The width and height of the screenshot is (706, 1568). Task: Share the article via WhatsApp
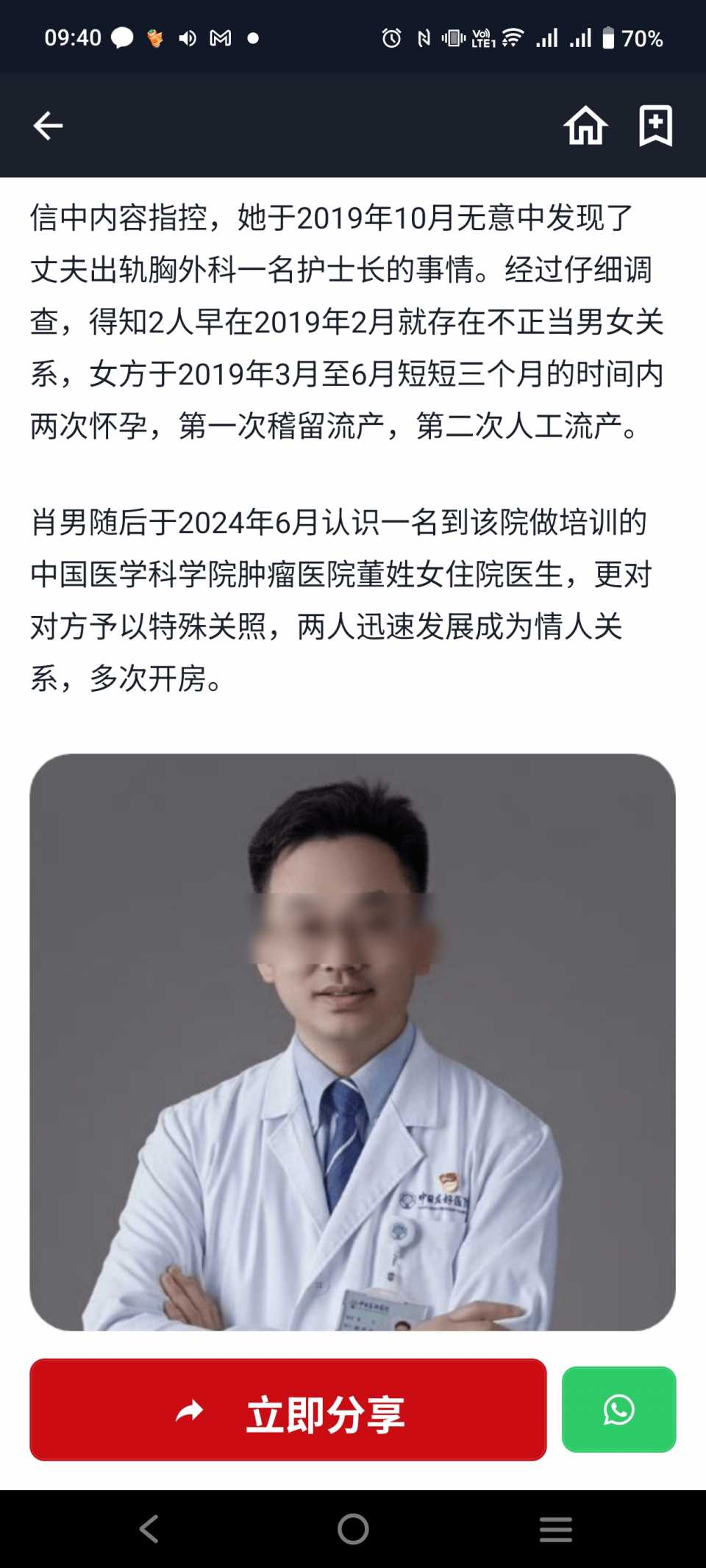(x=618, y=1409)
